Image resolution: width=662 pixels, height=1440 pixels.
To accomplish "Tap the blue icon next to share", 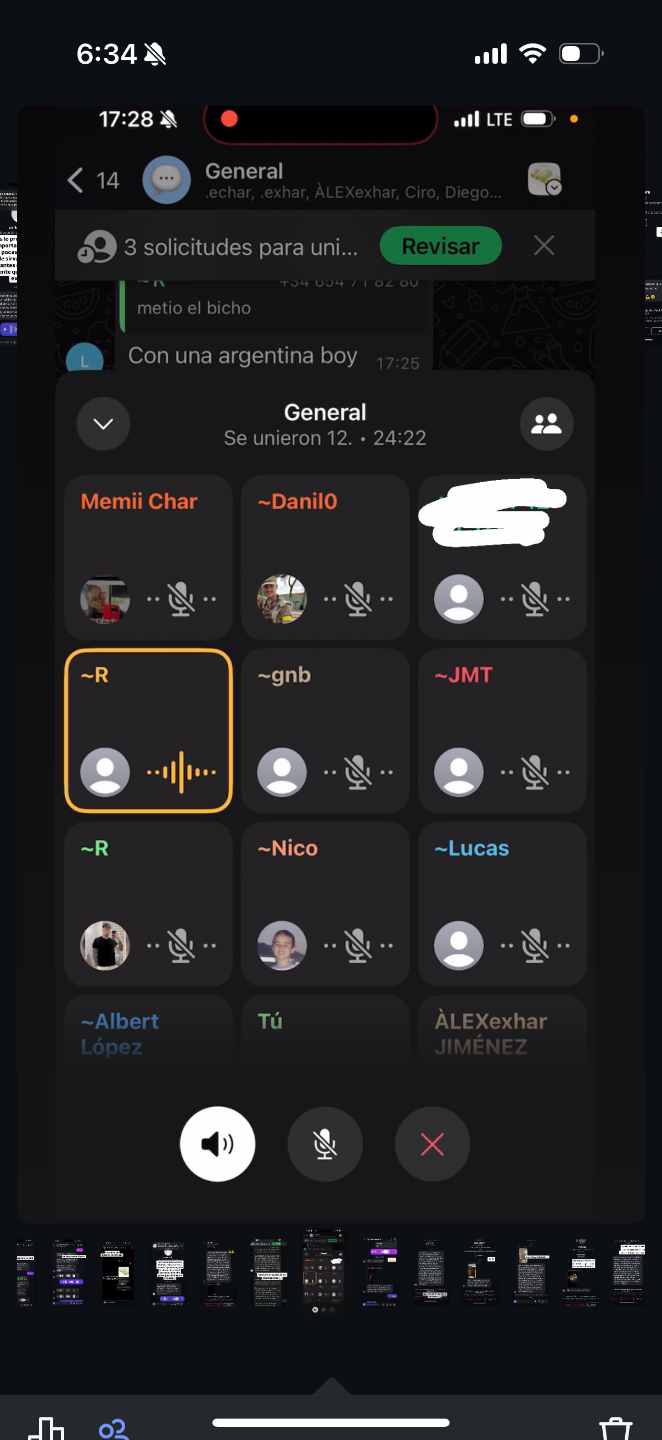I will click(113, 1429).
